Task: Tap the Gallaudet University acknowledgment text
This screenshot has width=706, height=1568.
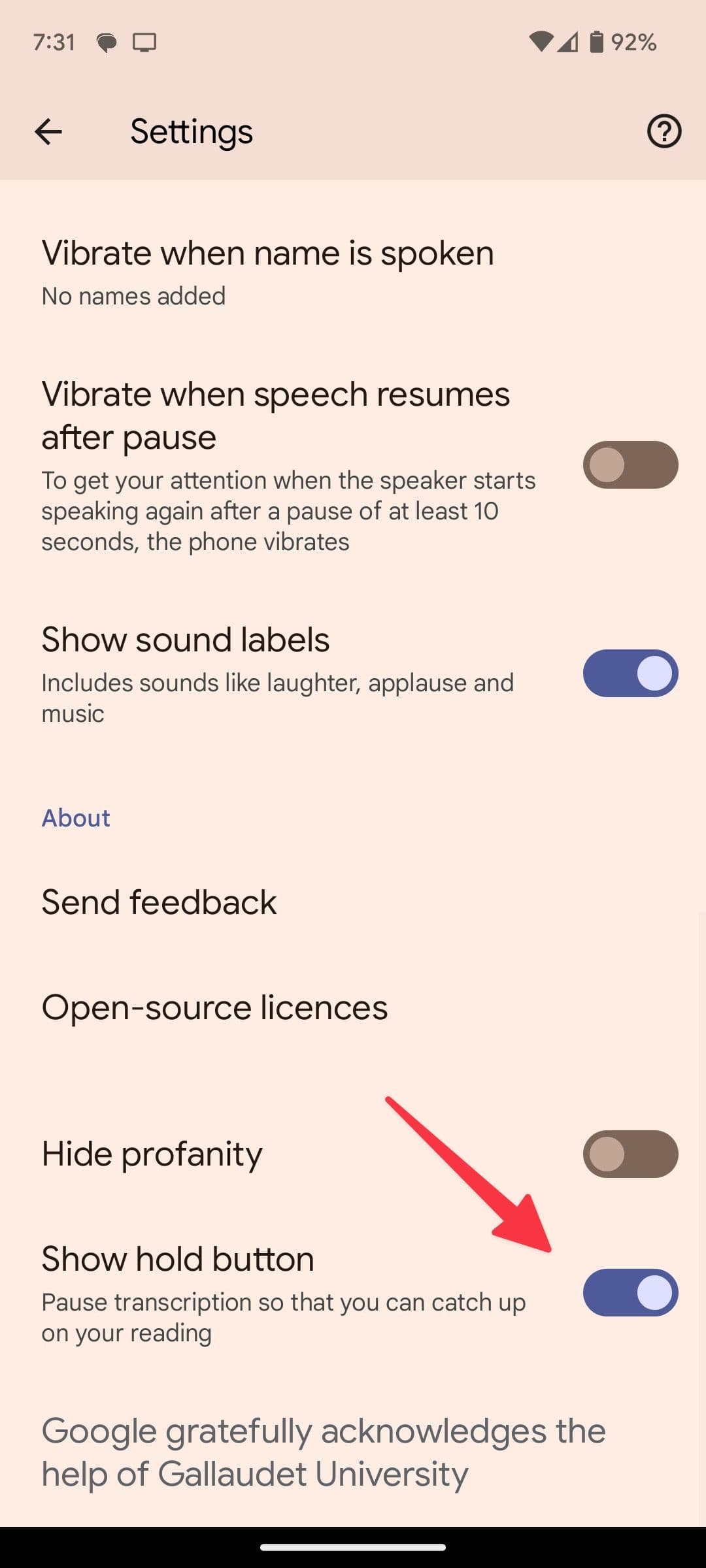Action: click(322, 1452)
